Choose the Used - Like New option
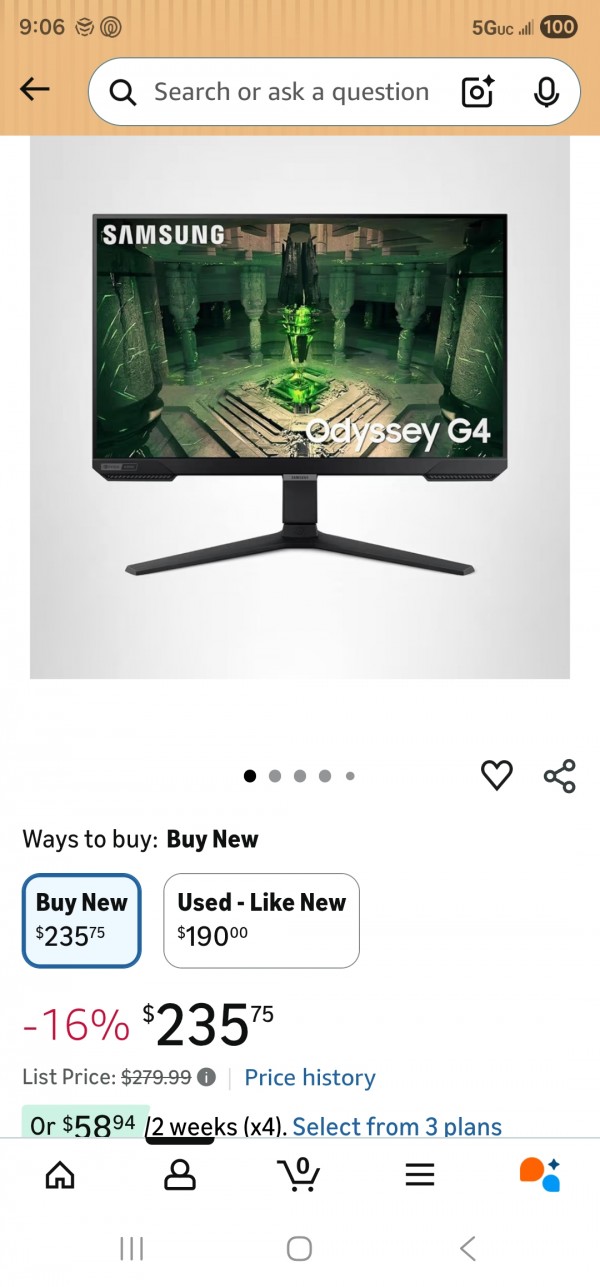Image resolution: width=600 pixels, height=1287 pixels. point(261,920)
